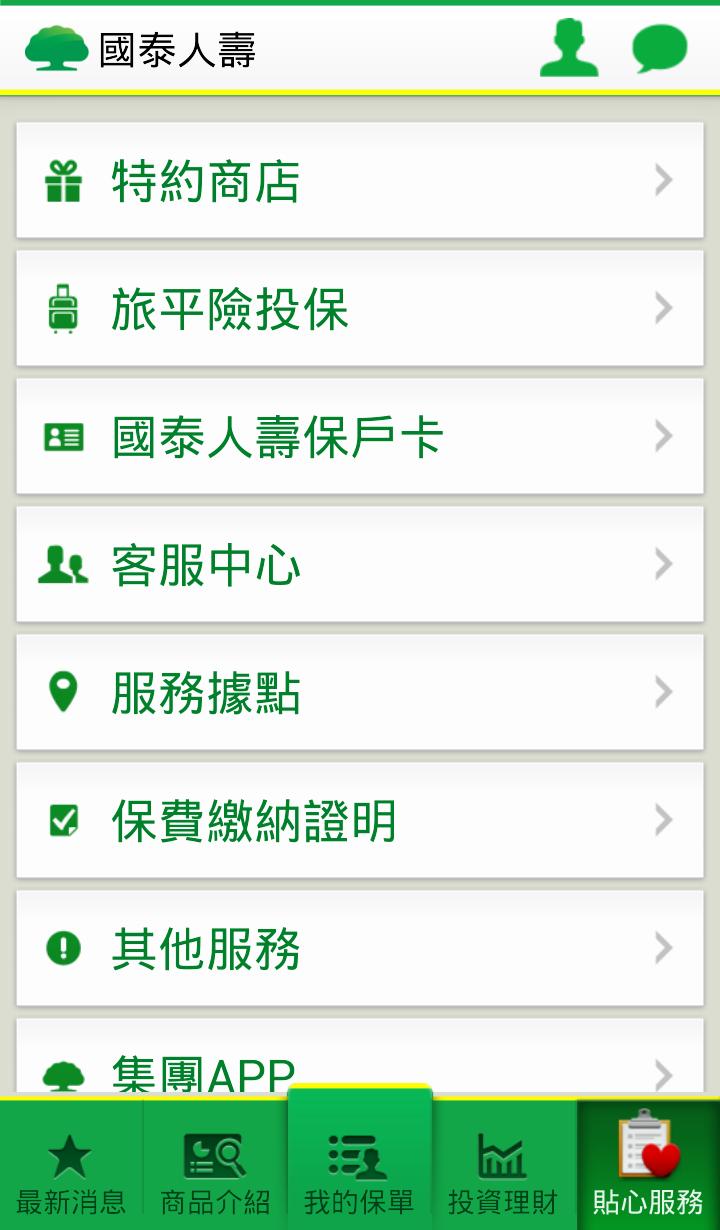Select the 貼心服務 tab
This screenshot has width=720, height=1230.
click(648, 1166)
